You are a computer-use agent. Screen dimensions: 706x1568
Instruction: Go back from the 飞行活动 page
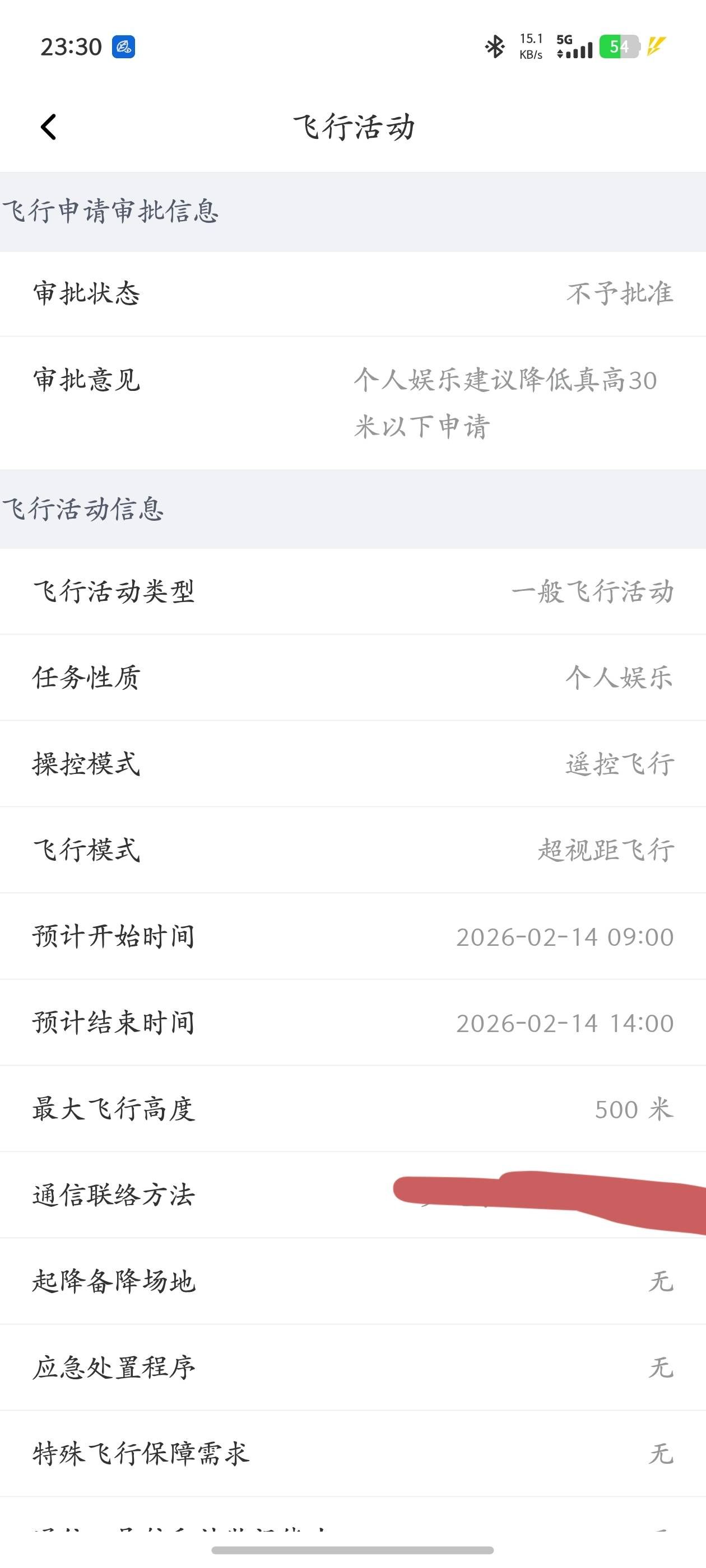click(49, 127)
